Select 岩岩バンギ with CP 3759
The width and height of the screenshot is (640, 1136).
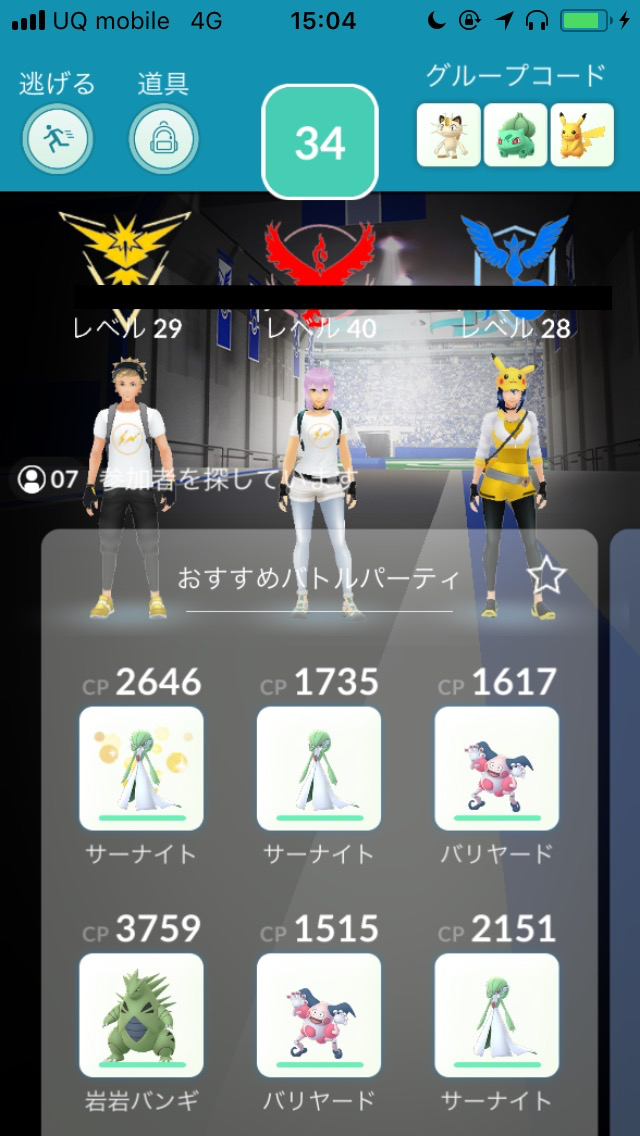click(140, 1015)
